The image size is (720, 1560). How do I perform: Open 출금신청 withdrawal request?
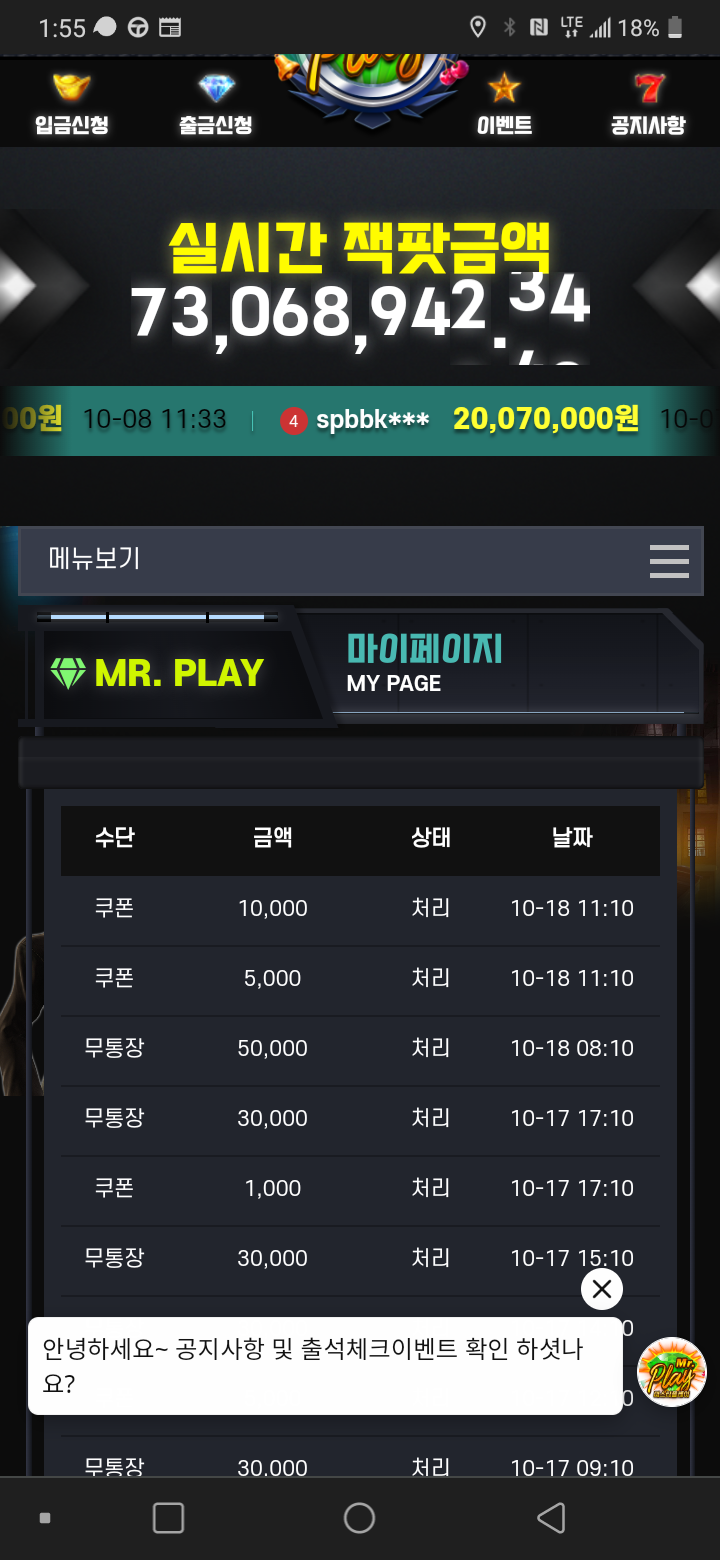coord(215,105)
